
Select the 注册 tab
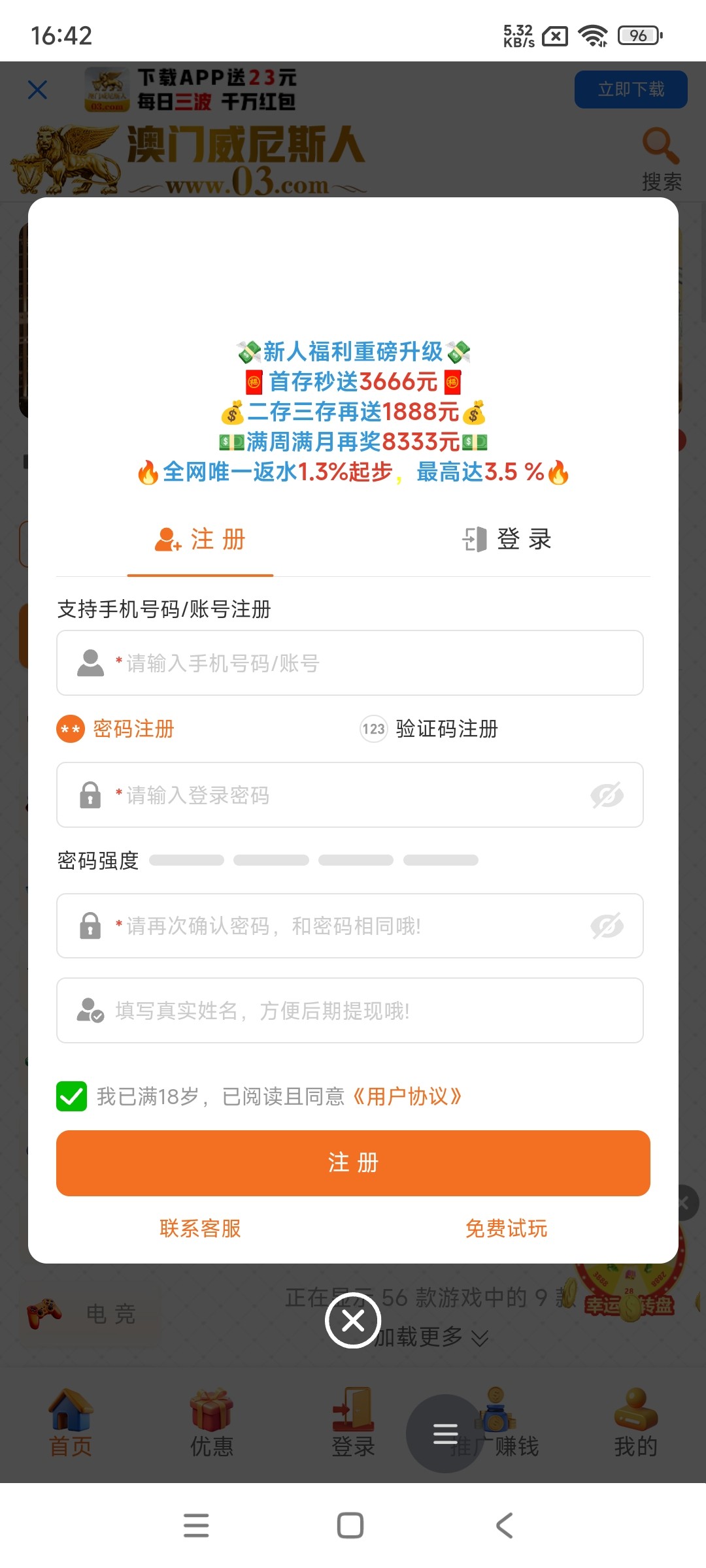coord(200,540)
